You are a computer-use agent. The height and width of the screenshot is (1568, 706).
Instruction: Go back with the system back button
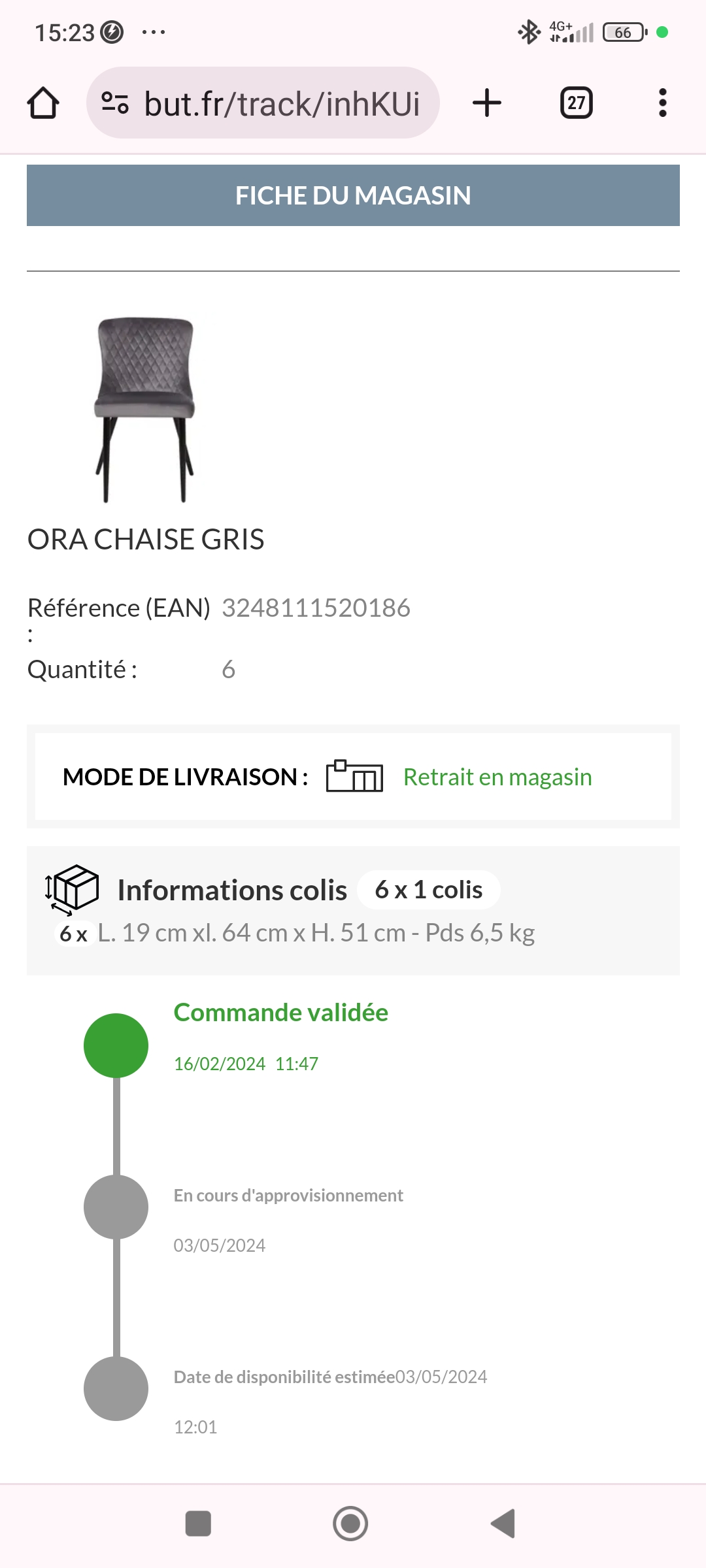503,1524
